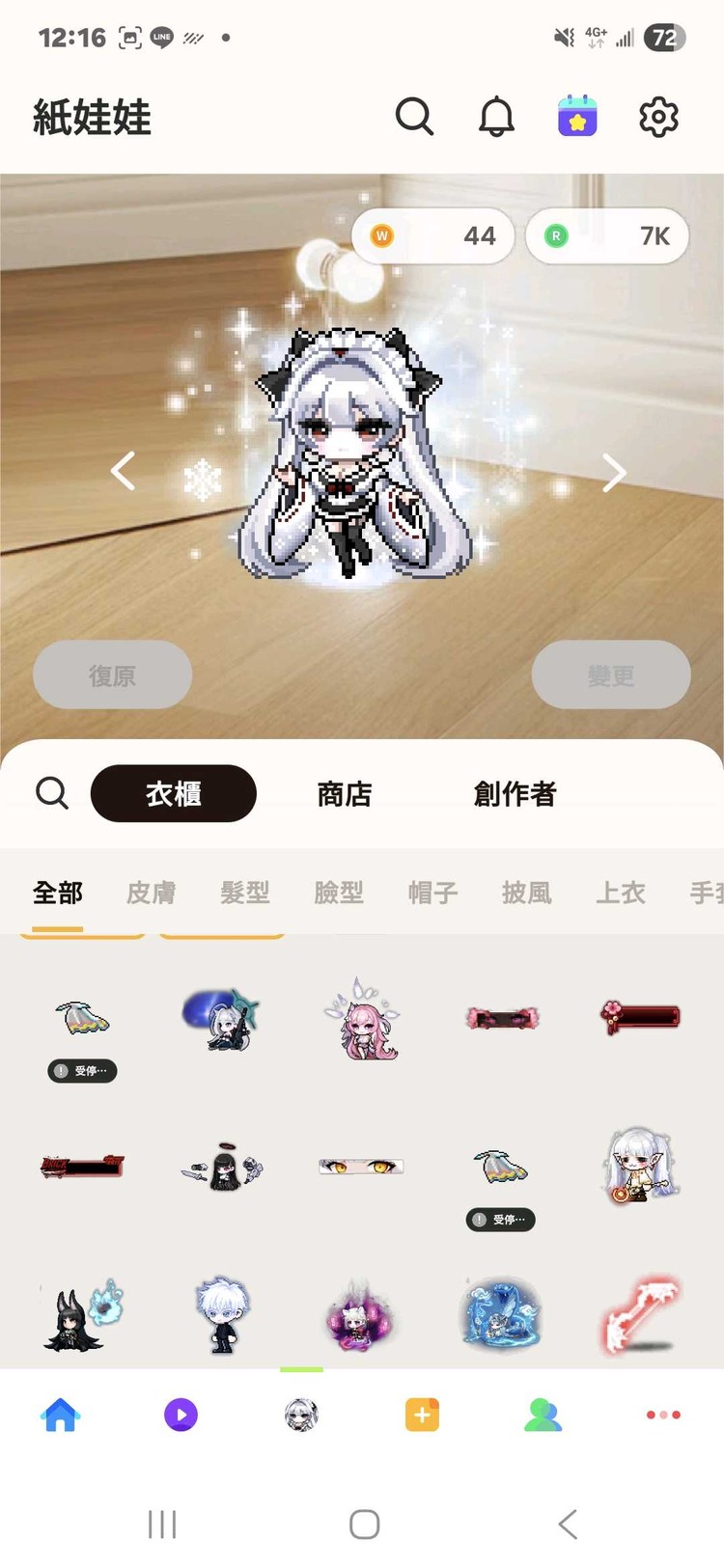Screen dimensions: 724x1568
Task: Filter items by 皮膚 category
Action: pyautogui.click(x=152, y=893)
